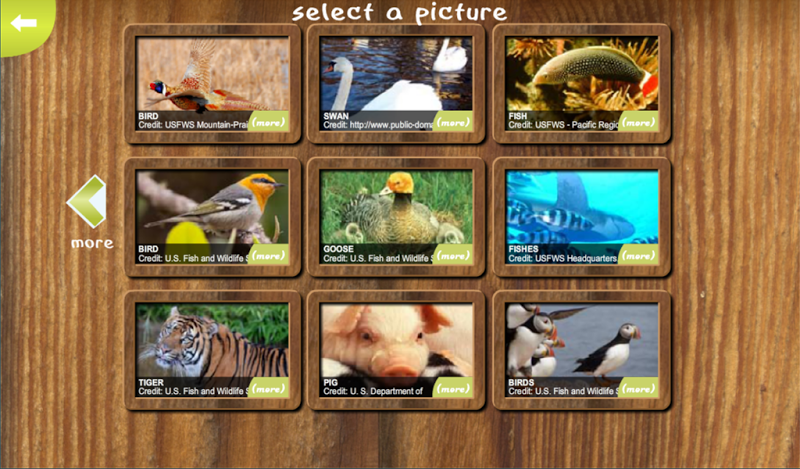Tap the more button on TIGER
Image resolution: width=800 pixels, height=469 pixels.
coord(268,388)
